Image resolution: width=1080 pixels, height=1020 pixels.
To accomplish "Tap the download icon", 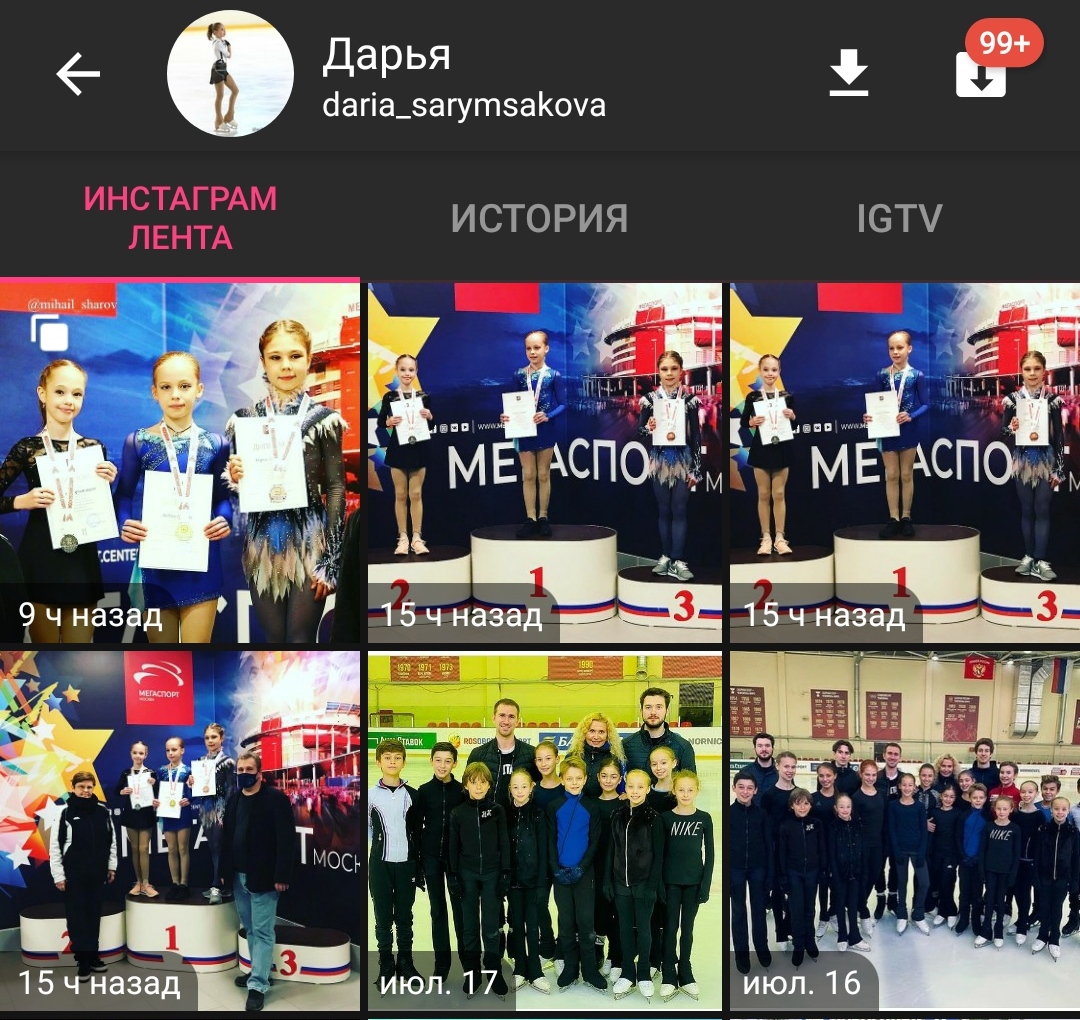I will 849,74.
